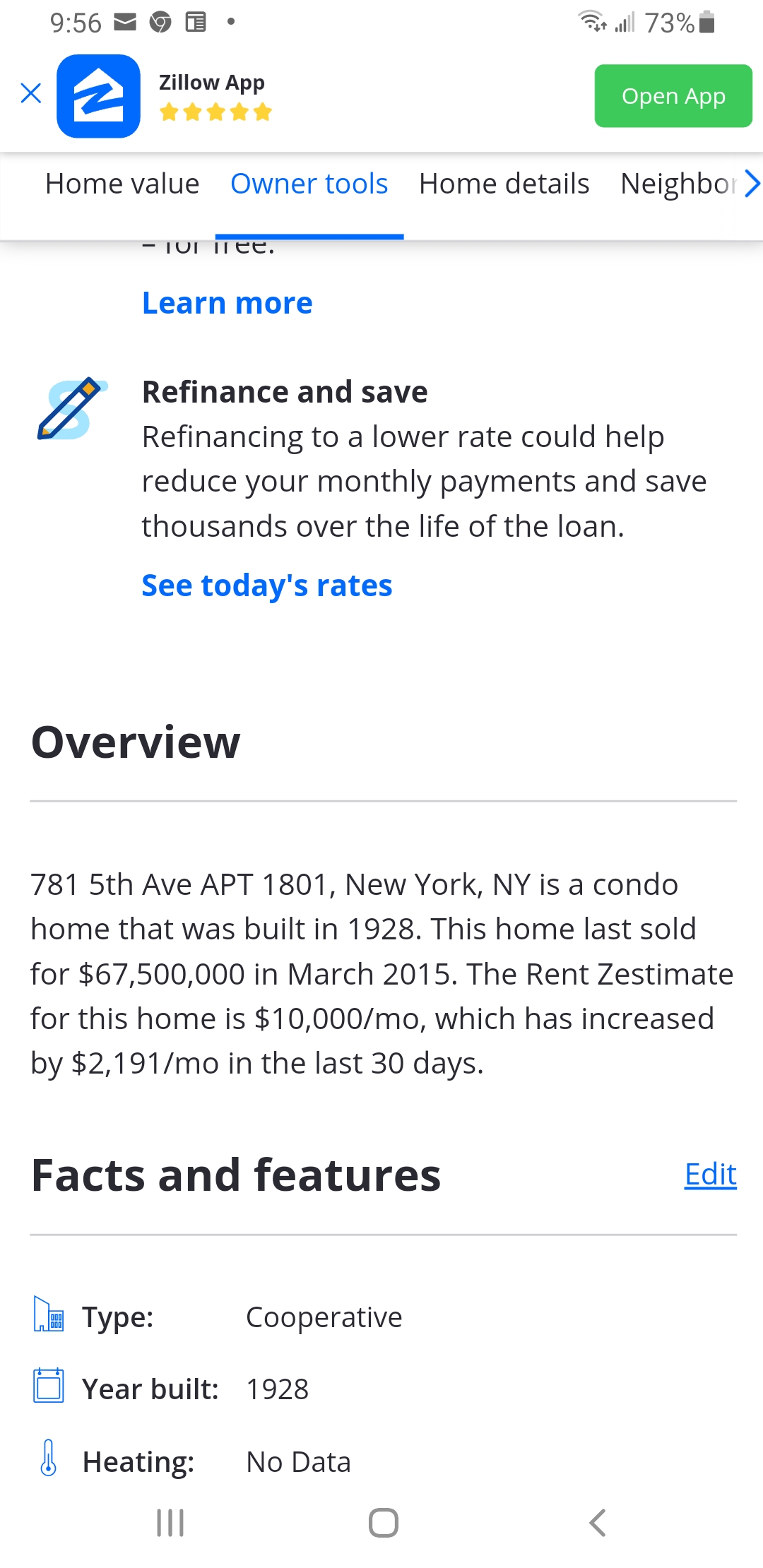Select the Owner tools tab
The image size is (763, 1568).
309,184
